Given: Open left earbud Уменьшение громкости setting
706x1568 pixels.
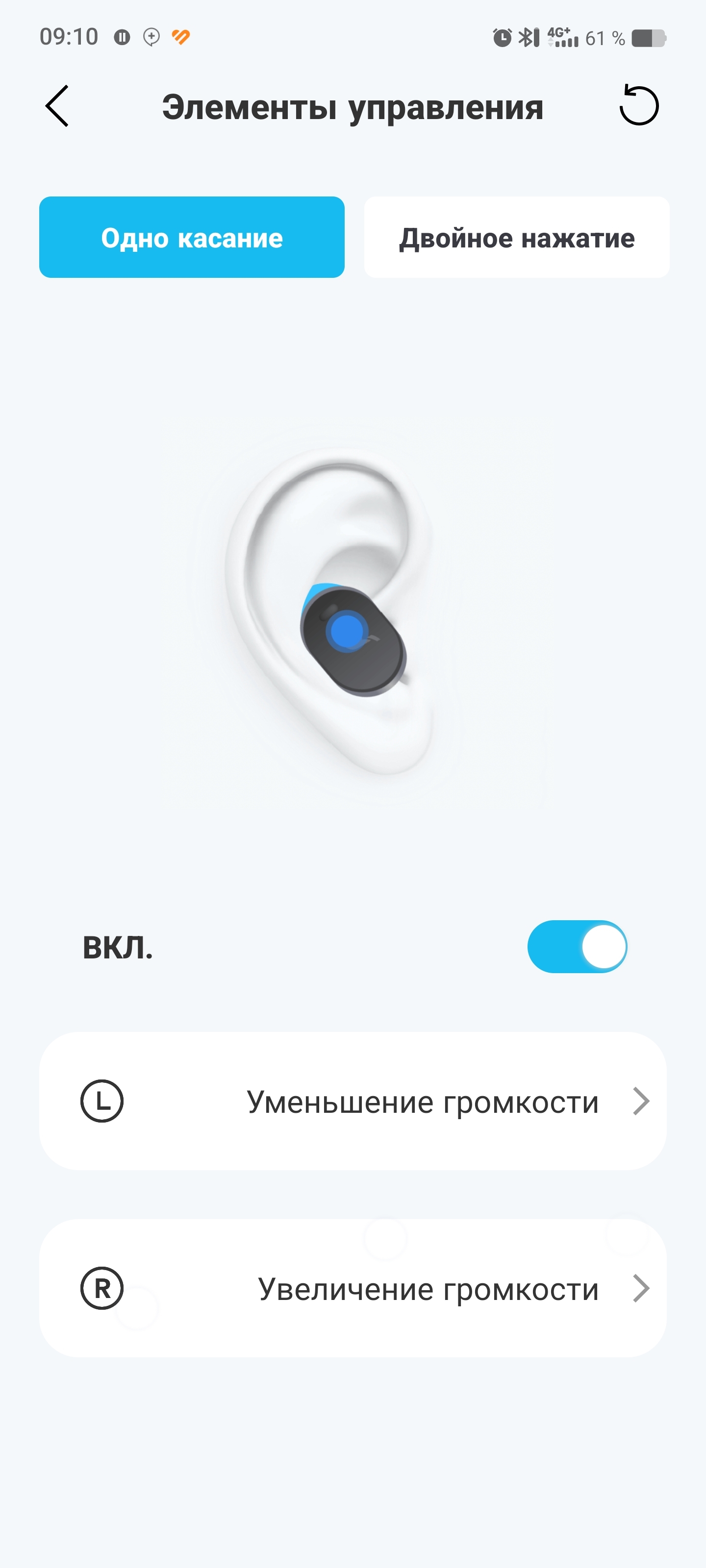Looking at the screenshot, I should [353, 1101].
